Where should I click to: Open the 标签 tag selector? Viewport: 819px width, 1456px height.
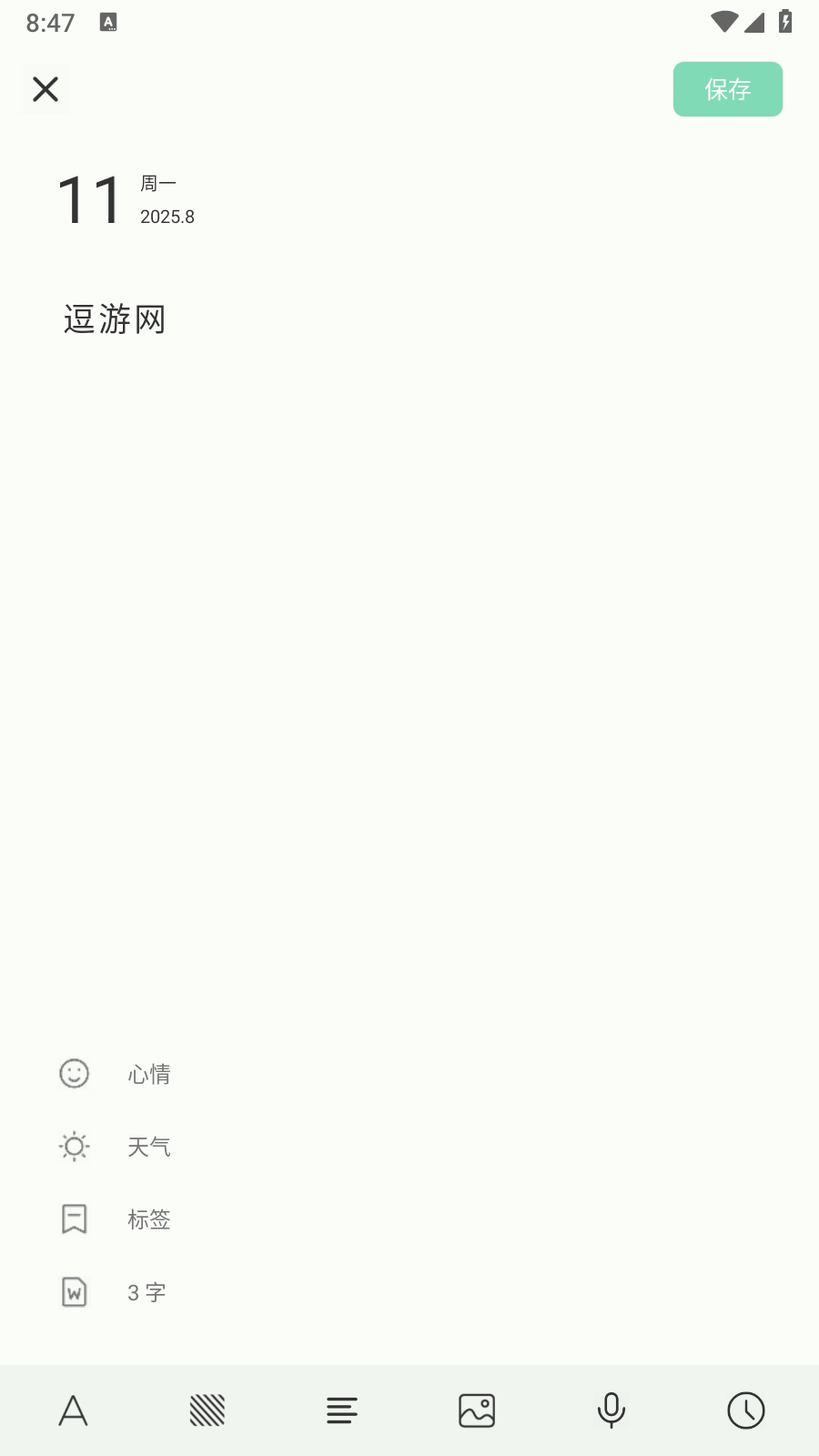click(x=148, y=1219)
